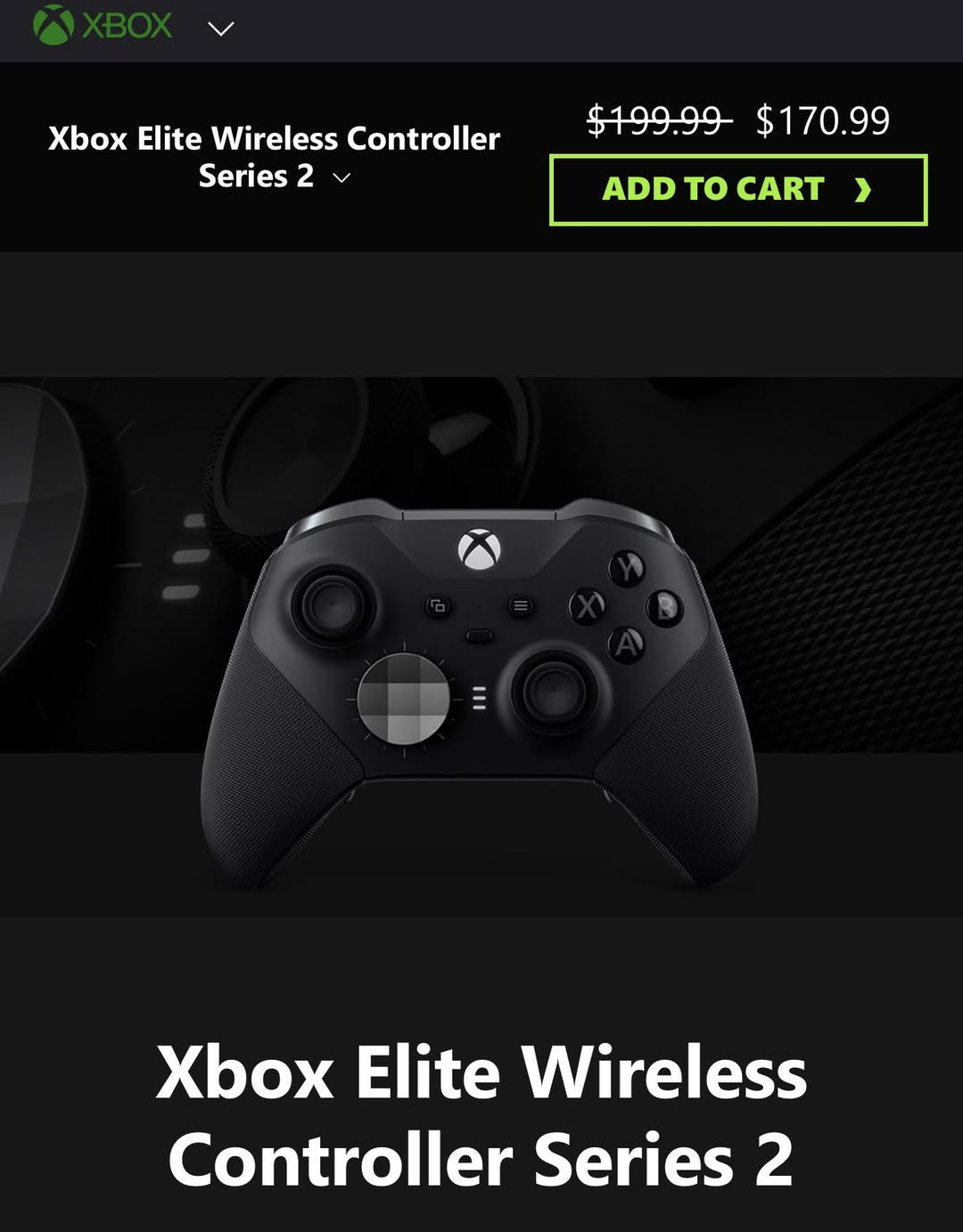Add the controller to cart
963x1232 pixels.
point(737,189)
